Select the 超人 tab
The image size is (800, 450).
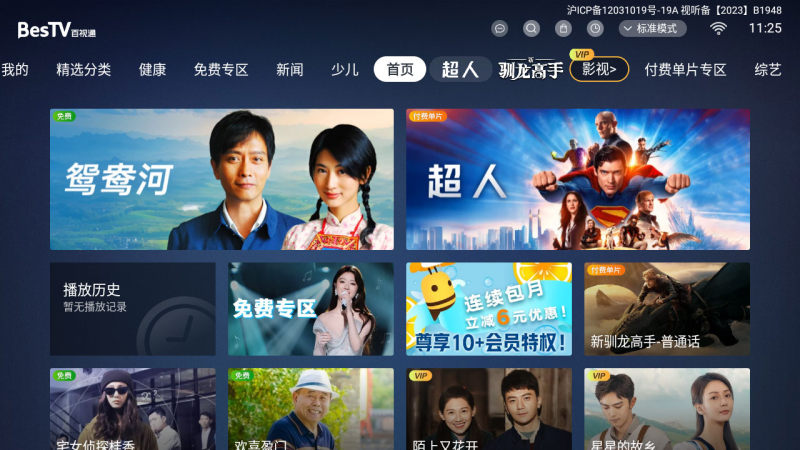461,70
